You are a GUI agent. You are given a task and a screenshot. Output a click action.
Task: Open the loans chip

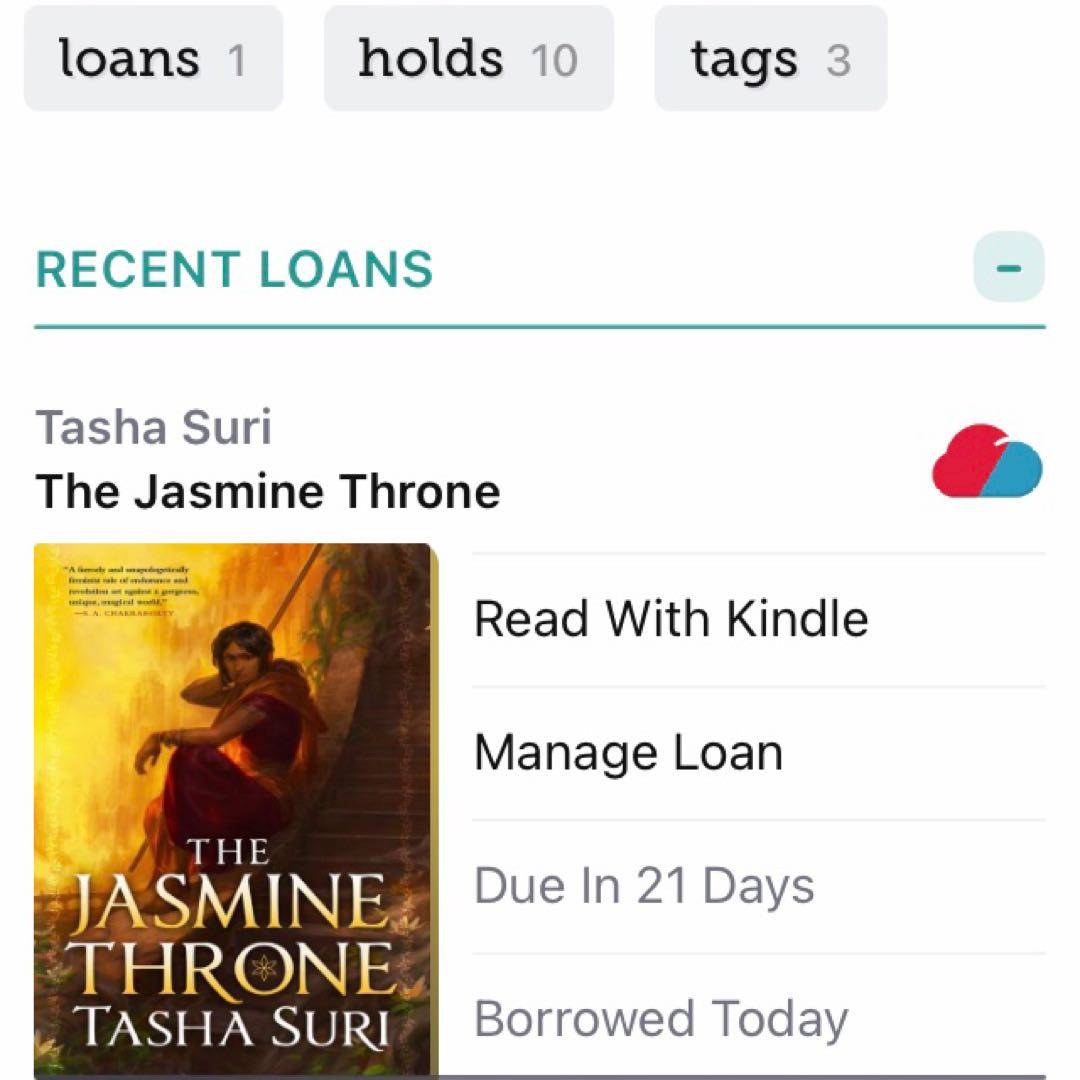coord(153,59)
